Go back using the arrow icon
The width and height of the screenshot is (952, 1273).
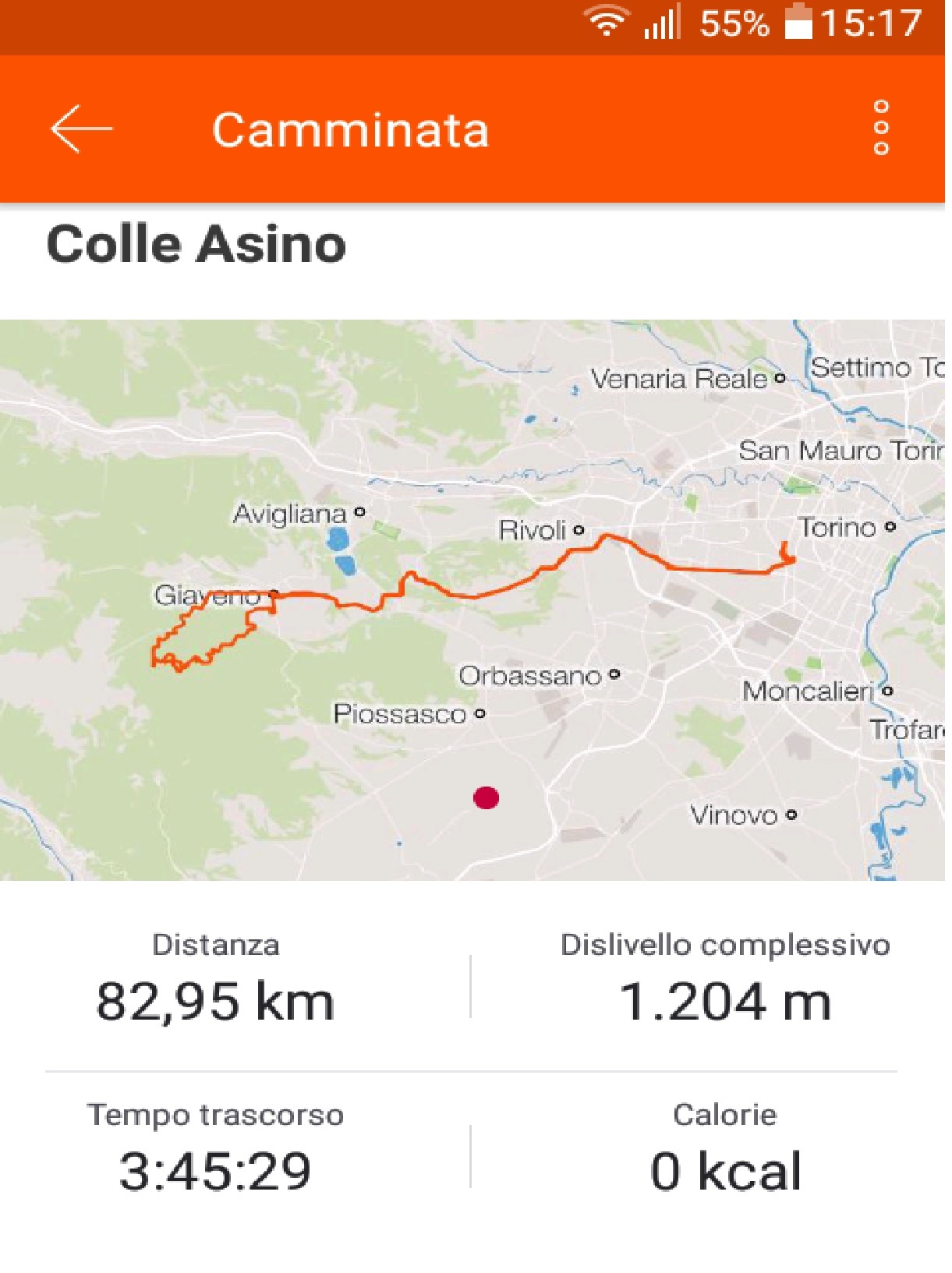(81, 129)
